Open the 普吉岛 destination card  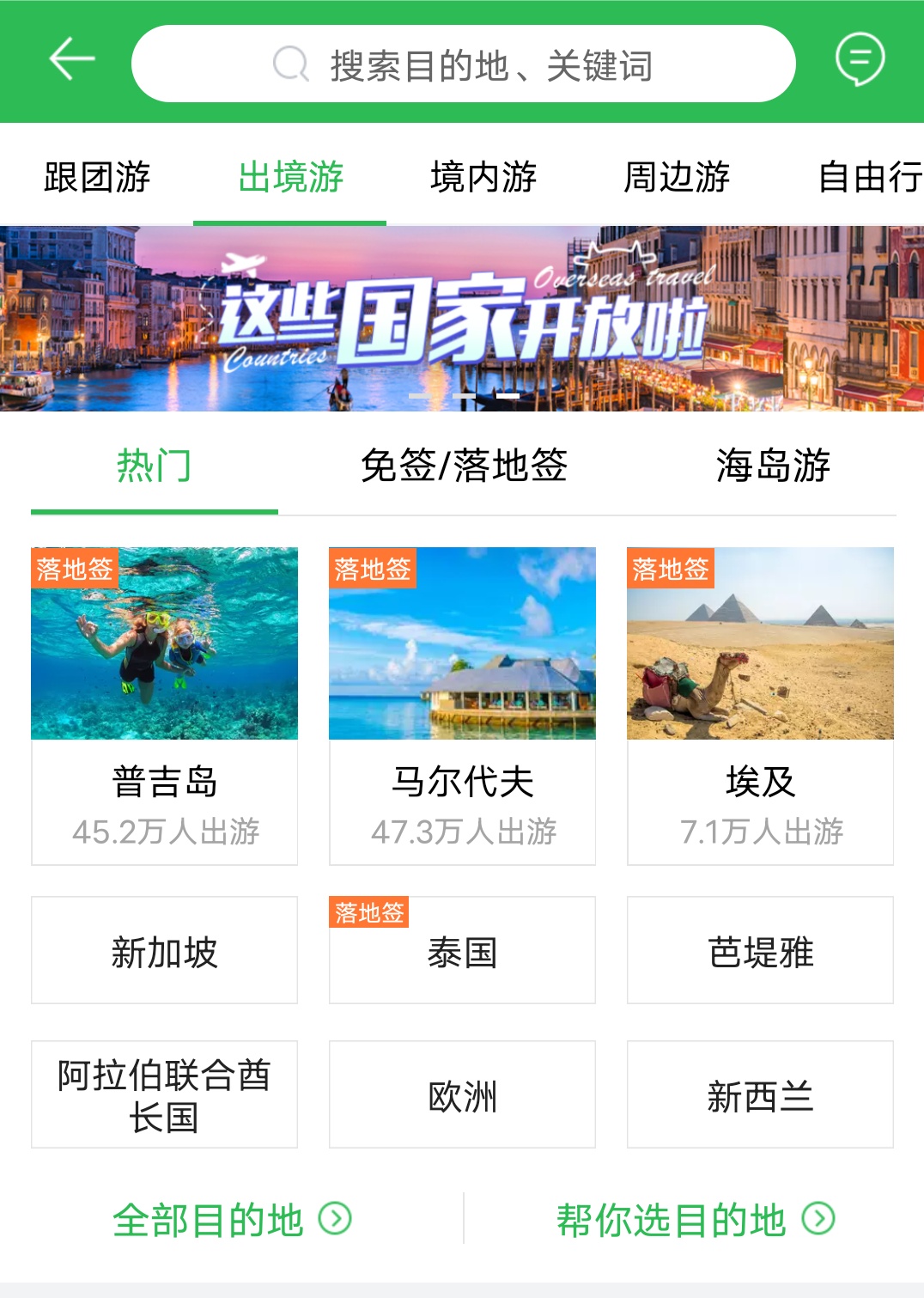(x=164, y=705)
